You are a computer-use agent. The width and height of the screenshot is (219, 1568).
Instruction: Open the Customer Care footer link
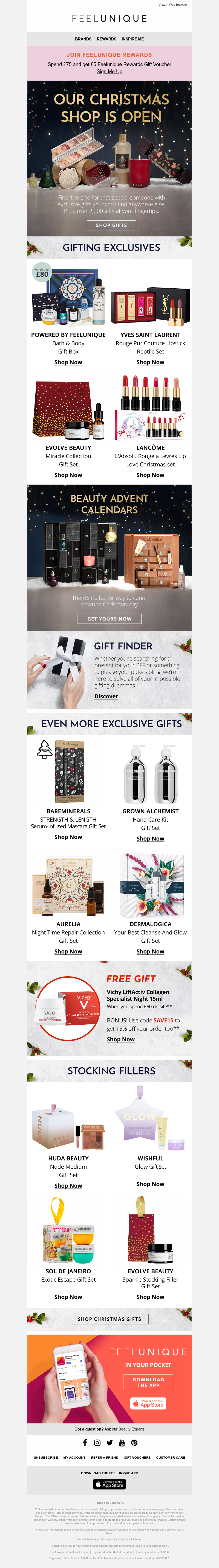170,1458
